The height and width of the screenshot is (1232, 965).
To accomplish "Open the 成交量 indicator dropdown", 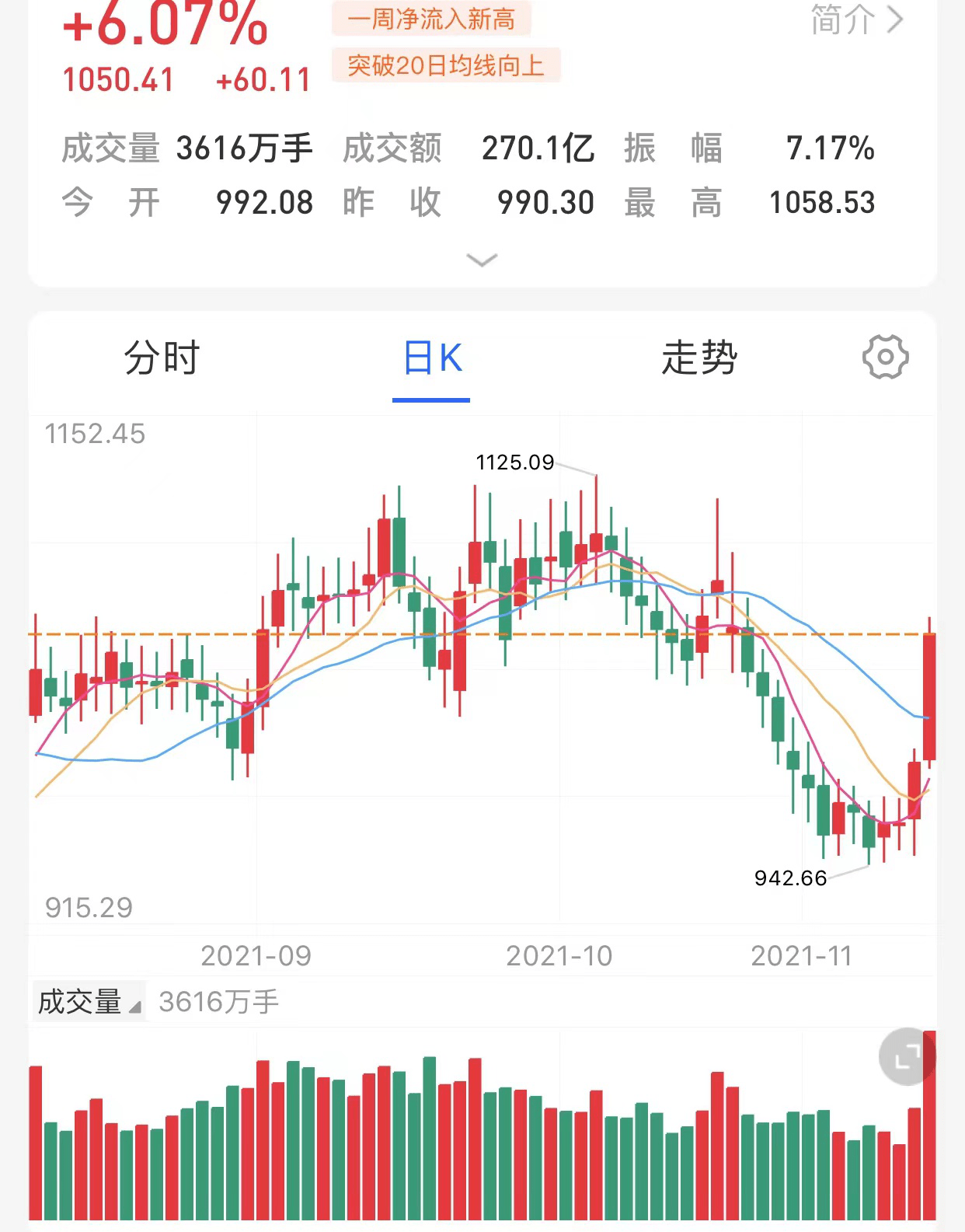I will [x=89, y=1002].
